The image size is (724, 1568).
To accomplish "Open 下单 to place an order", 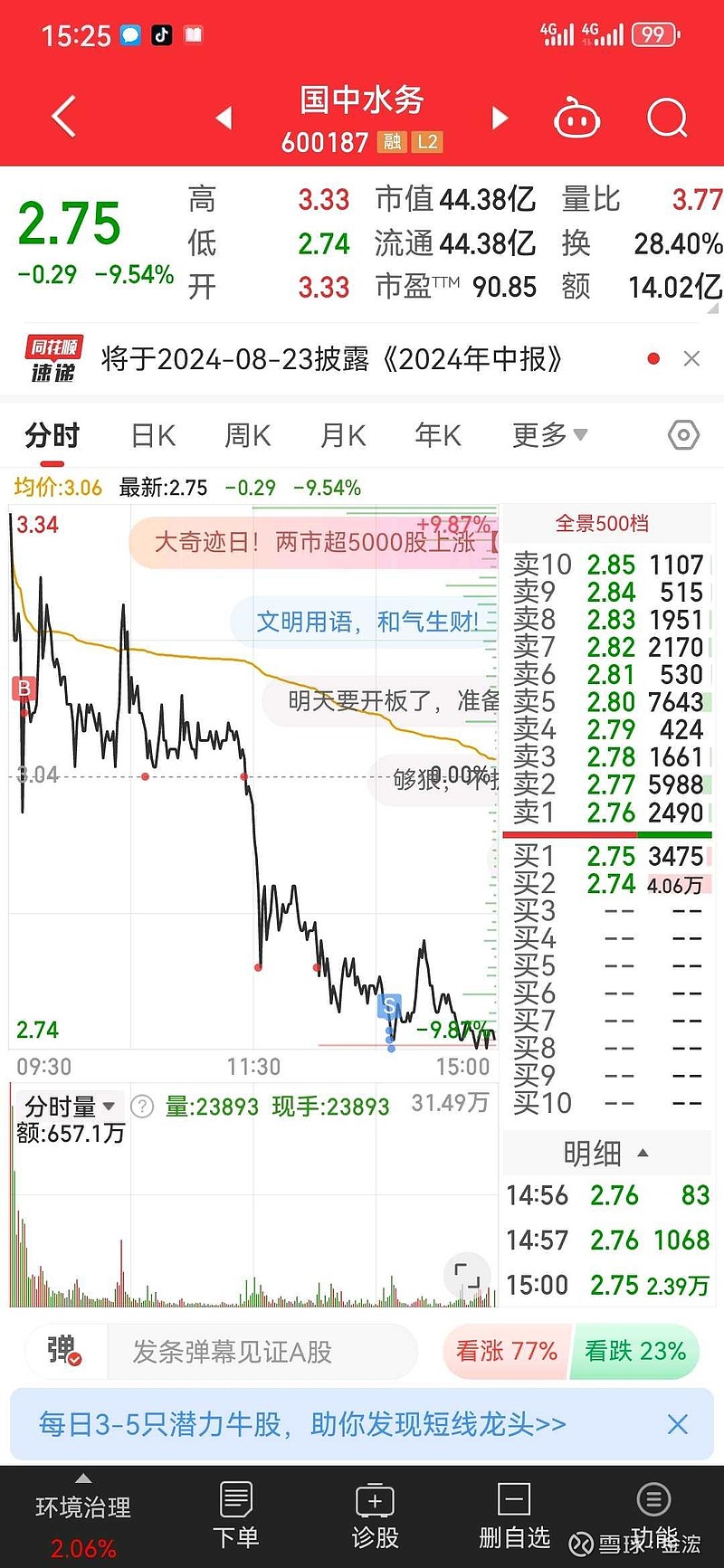I will tap(236, 1516).
